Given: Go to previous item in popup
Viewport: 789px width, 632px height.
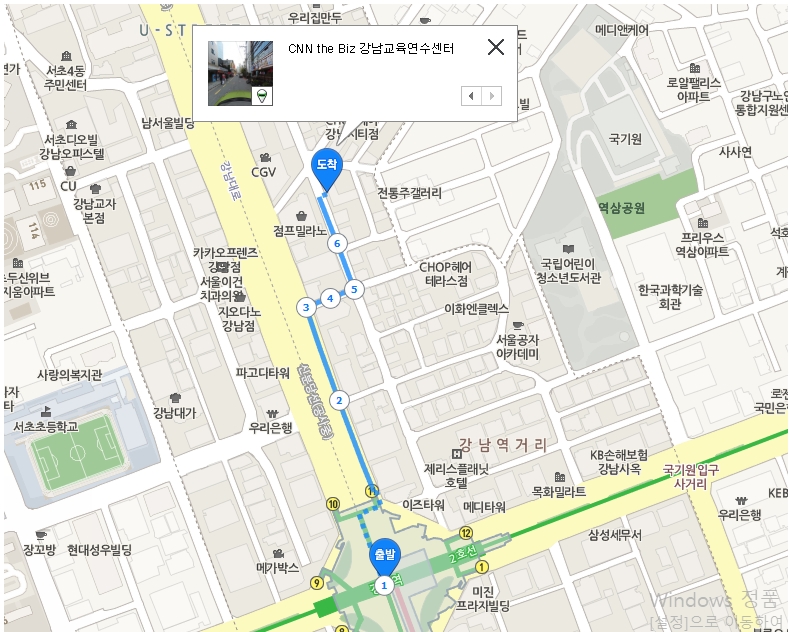Looking at the screenshot, I should (471, 96).
